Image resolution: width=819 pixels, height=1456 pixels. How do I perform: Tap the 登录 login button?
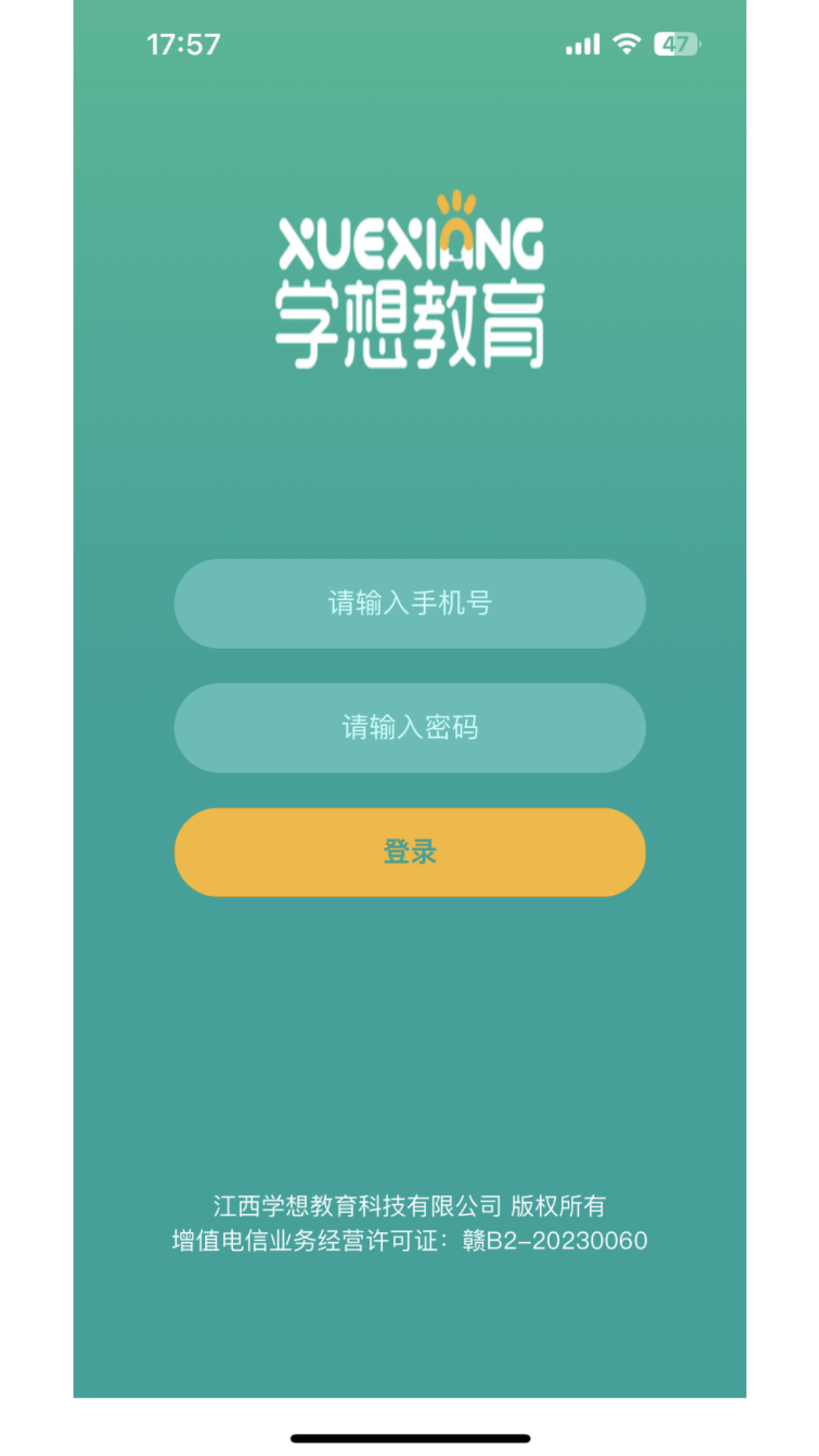[x=409, y=852]
